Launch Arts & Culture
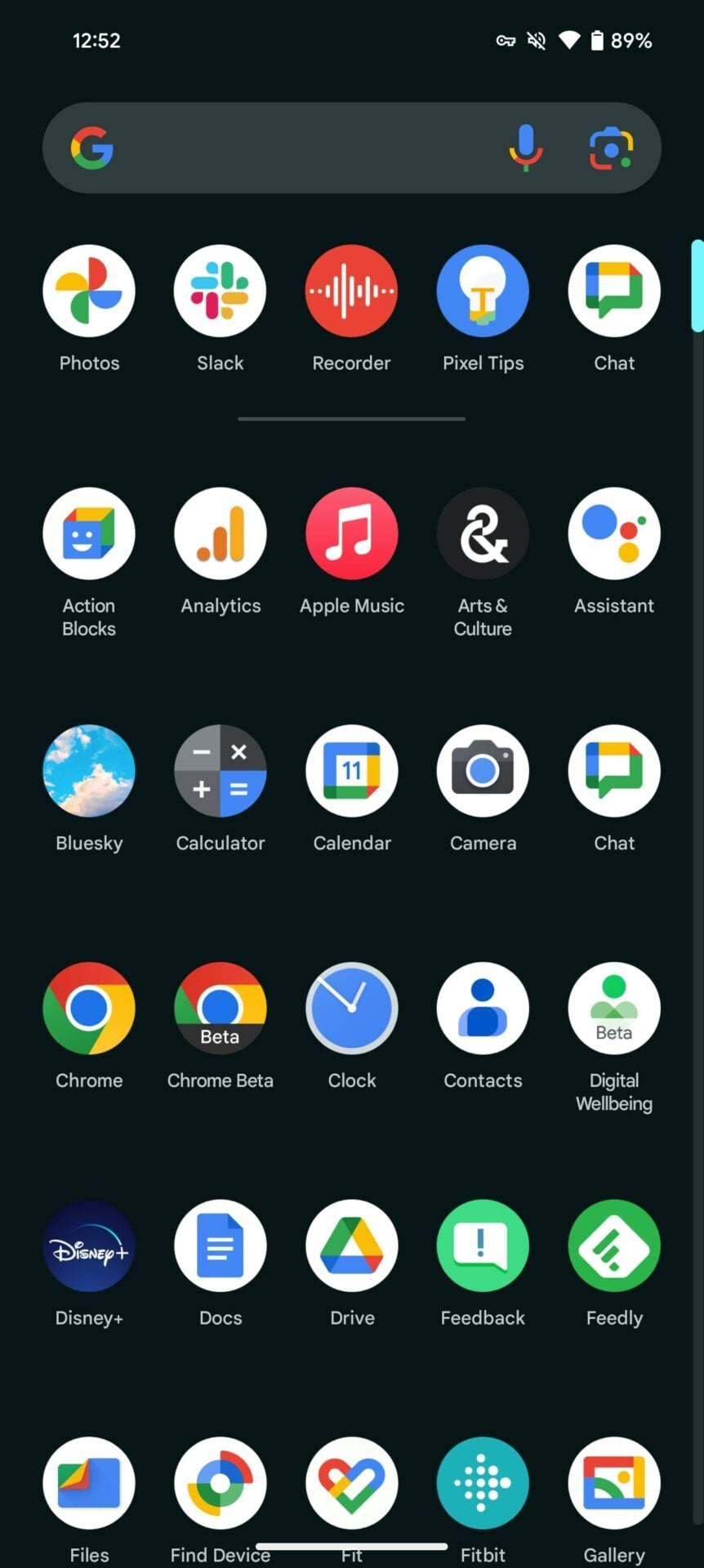704x1568 pixels. [483, 533]
